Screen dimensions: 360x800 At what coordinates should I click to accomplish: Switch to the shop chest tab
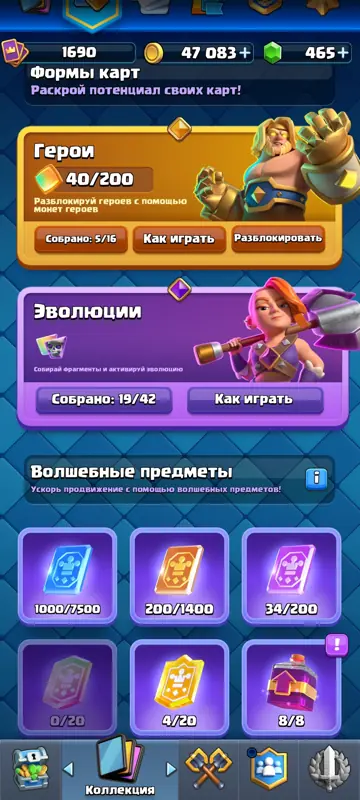pos(31,769)
